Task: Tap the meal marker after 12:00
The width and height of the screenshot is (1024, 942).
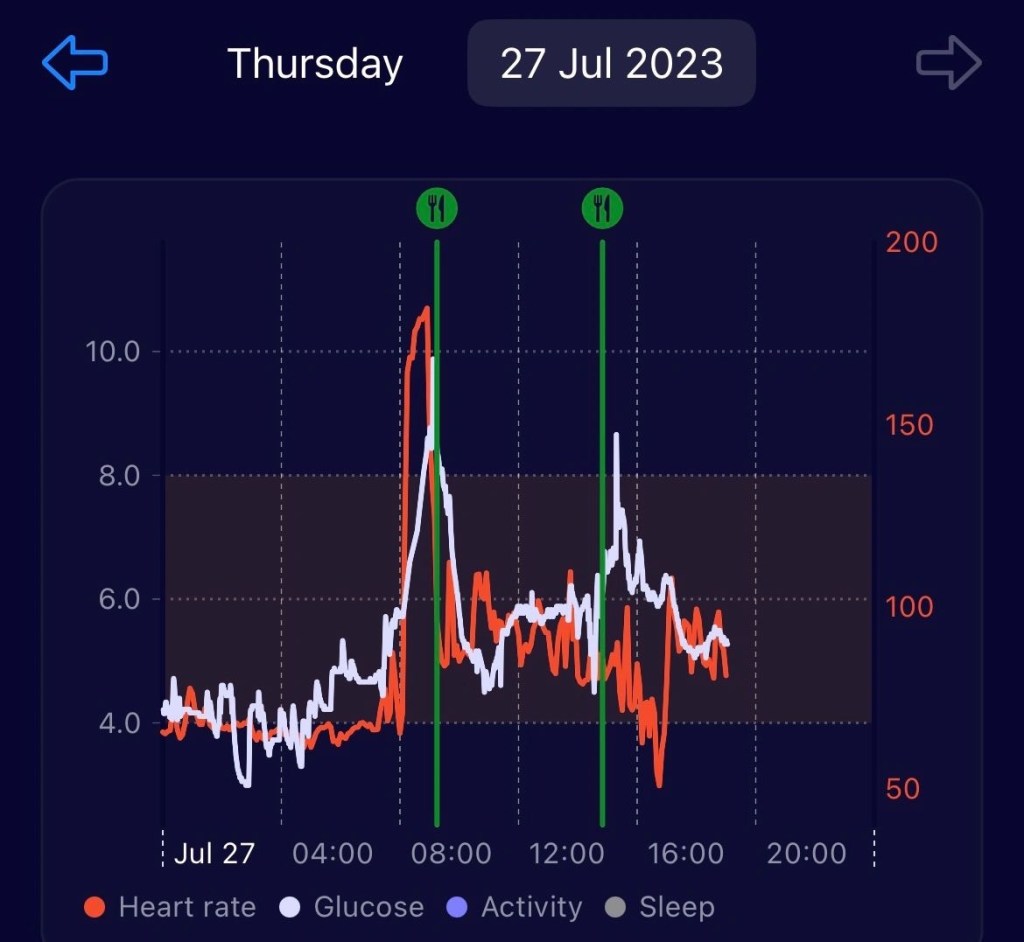Action: click(x=602, y=208)
